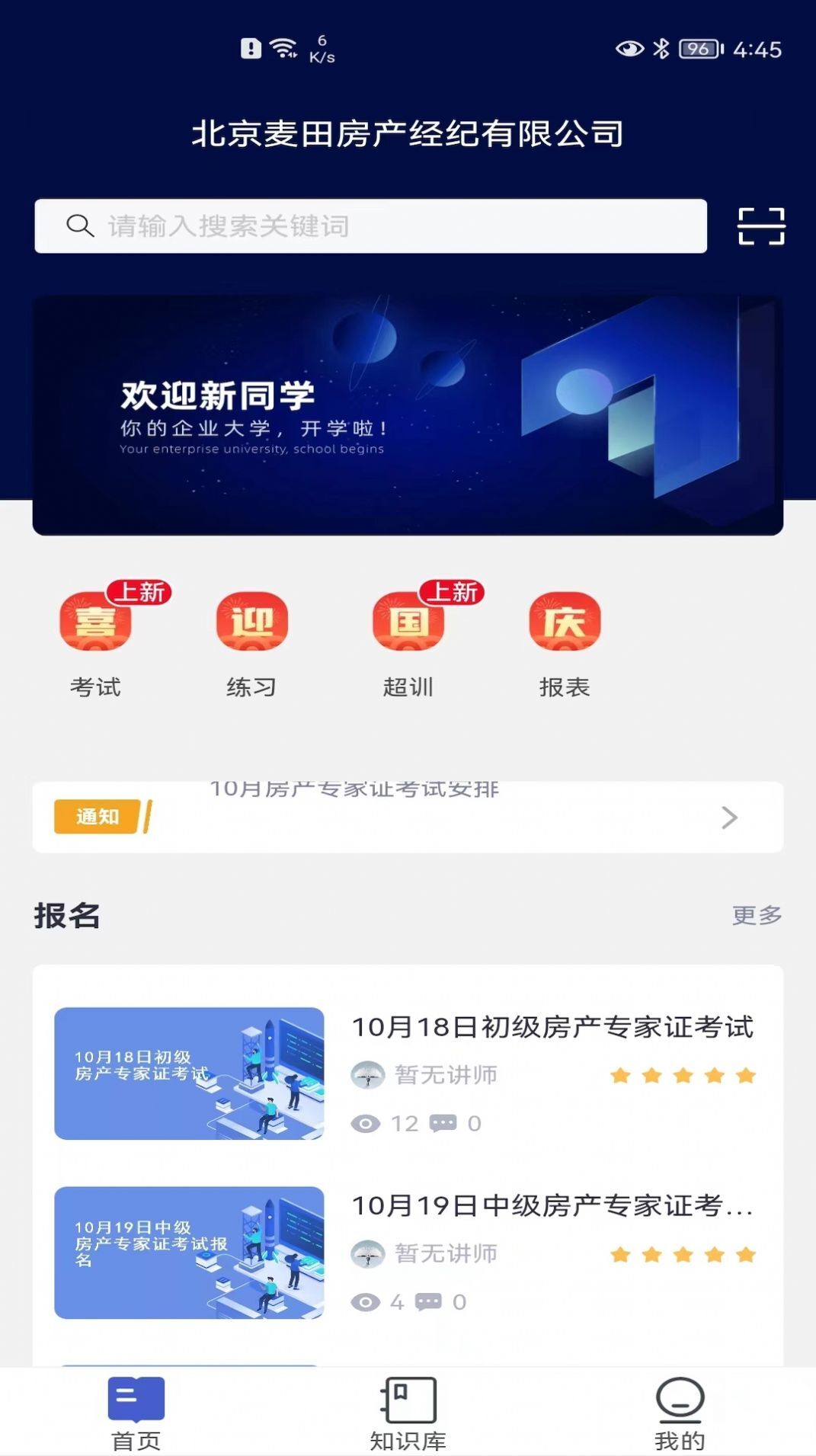816x1456 pixels.
Task: Tap the search keyword input field
Action: pyautogui.click(x=370, y=226)
